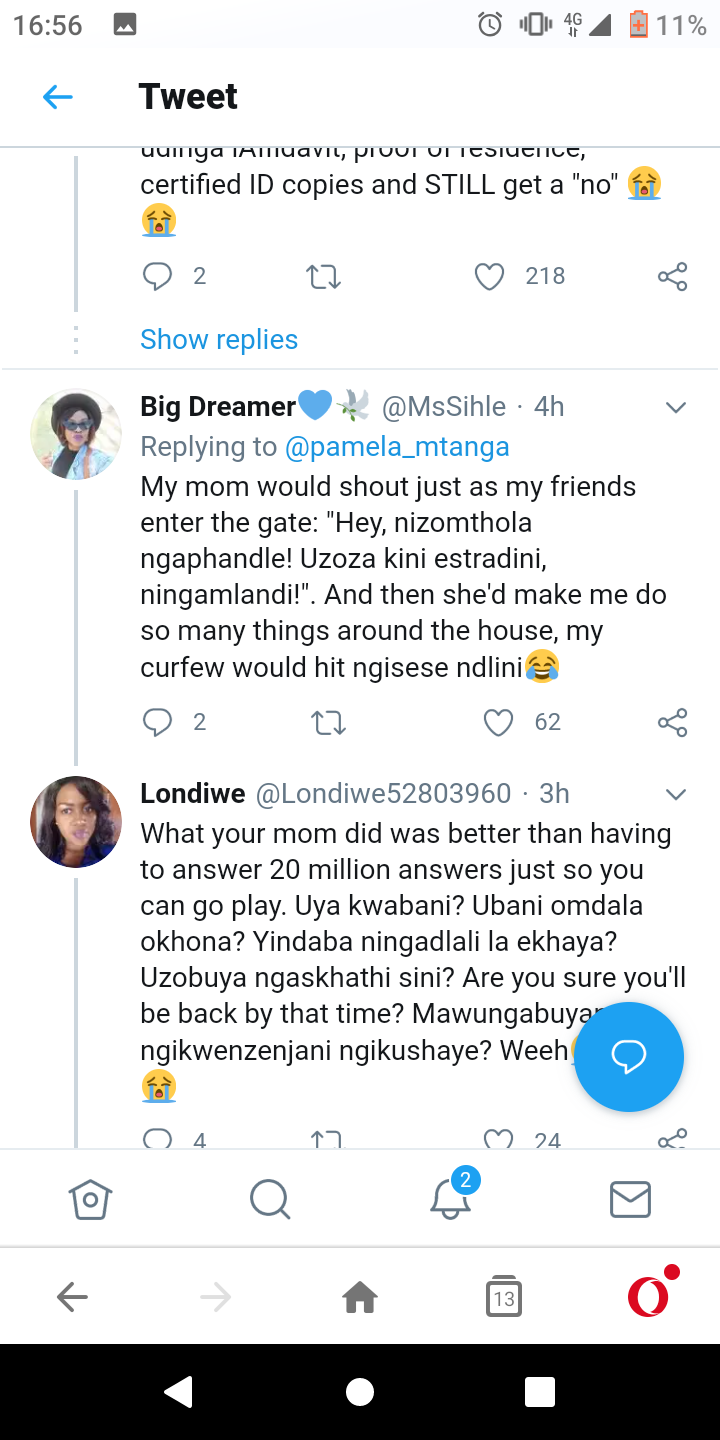The image size is (720, 1440).
Task: Open browser tabs showing 13
Action: pyautogui.click(x=504, y=1298)
